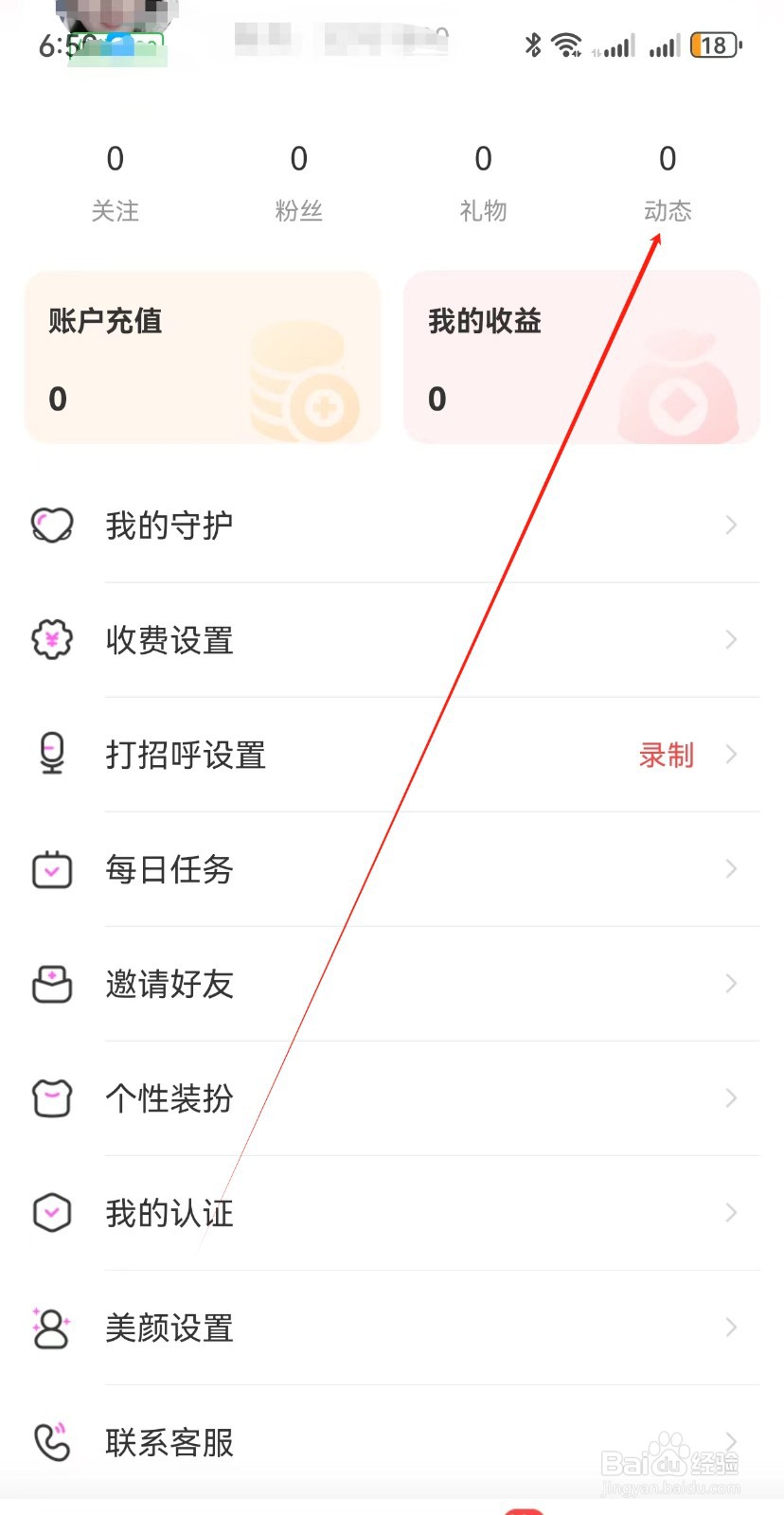Open the 账户充值 recharge card
784x1515 pixels.
pyautogui.click(x=202, y=358)
